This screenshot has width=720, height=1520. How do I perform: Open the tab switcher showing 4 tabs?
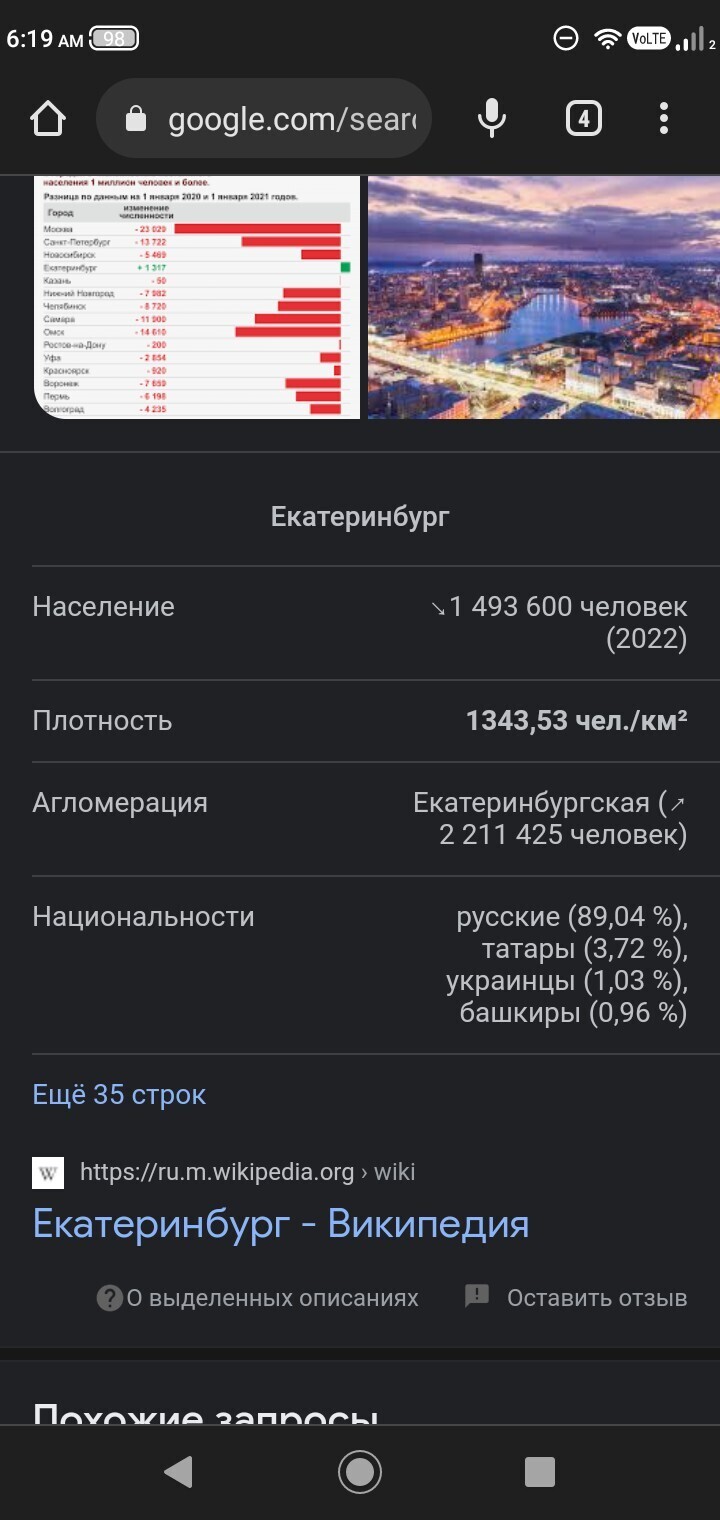point(583,120)
